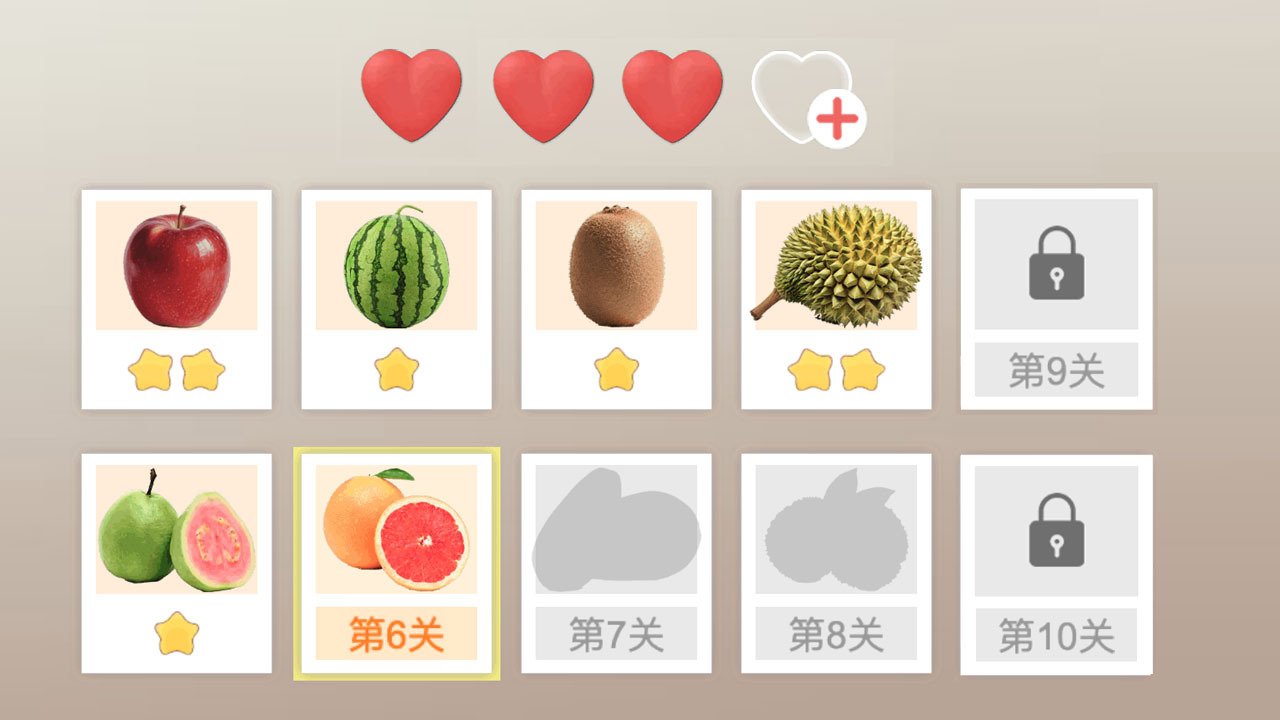Open the watermelon level card

point(396,298)
